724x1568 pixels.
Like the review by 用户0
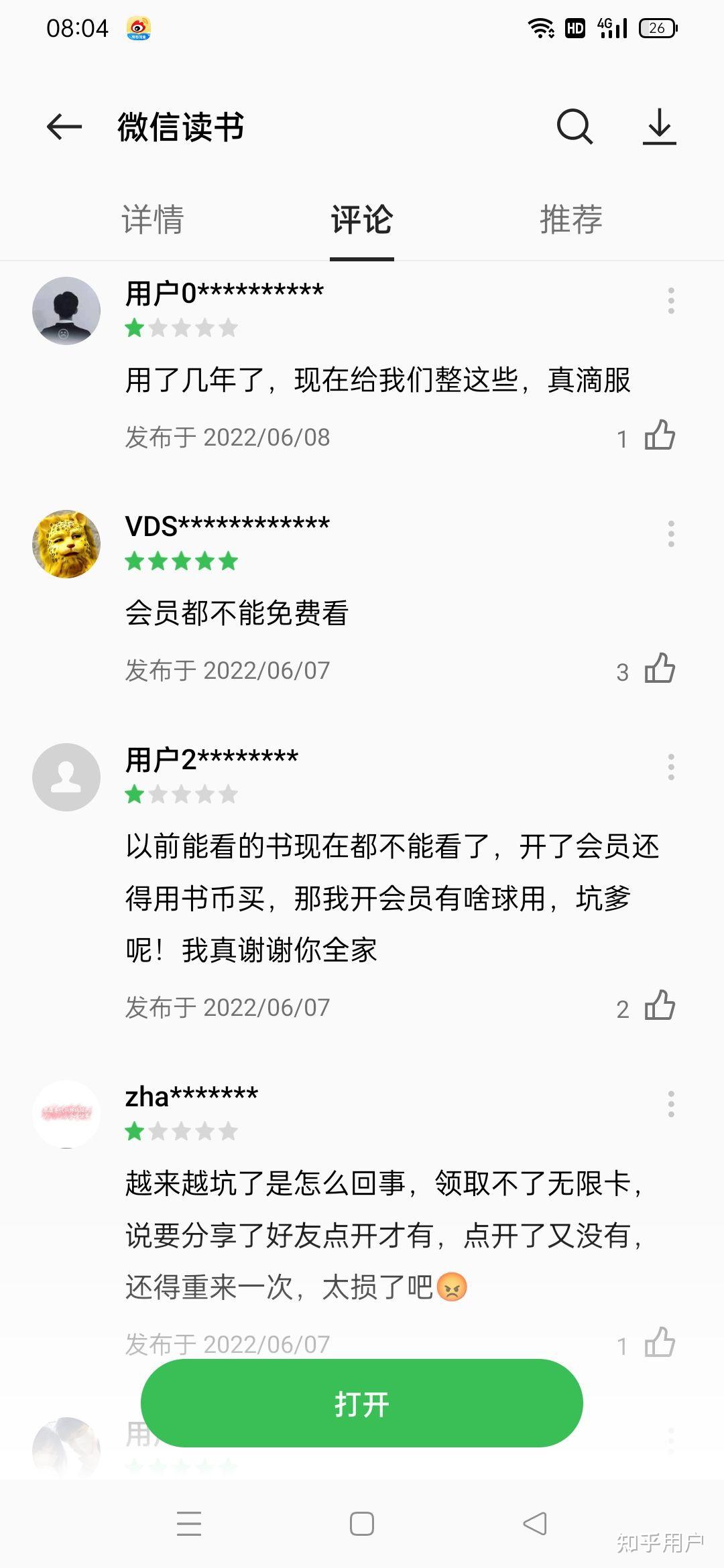point(660,436)
